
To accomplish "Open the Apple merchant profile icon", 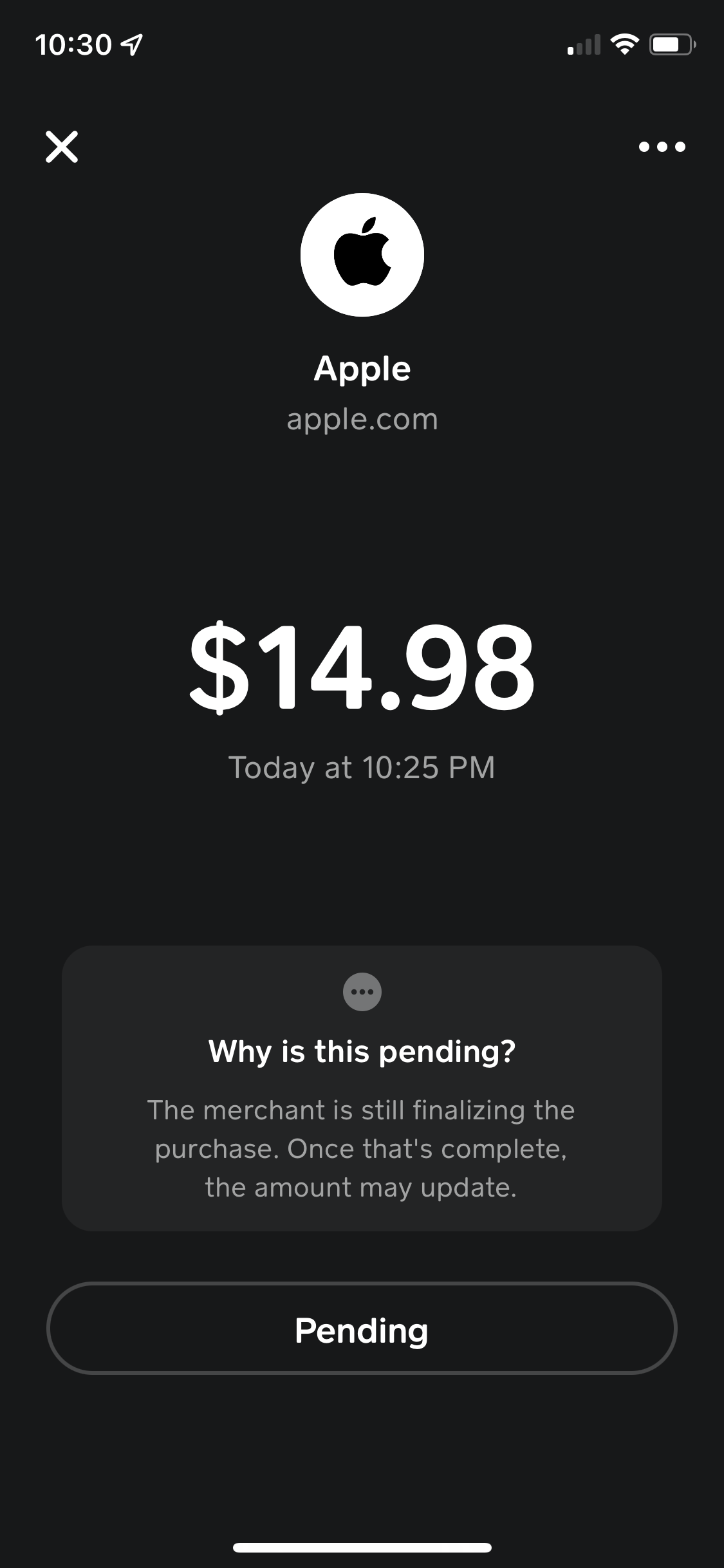I will pos(362,255).
